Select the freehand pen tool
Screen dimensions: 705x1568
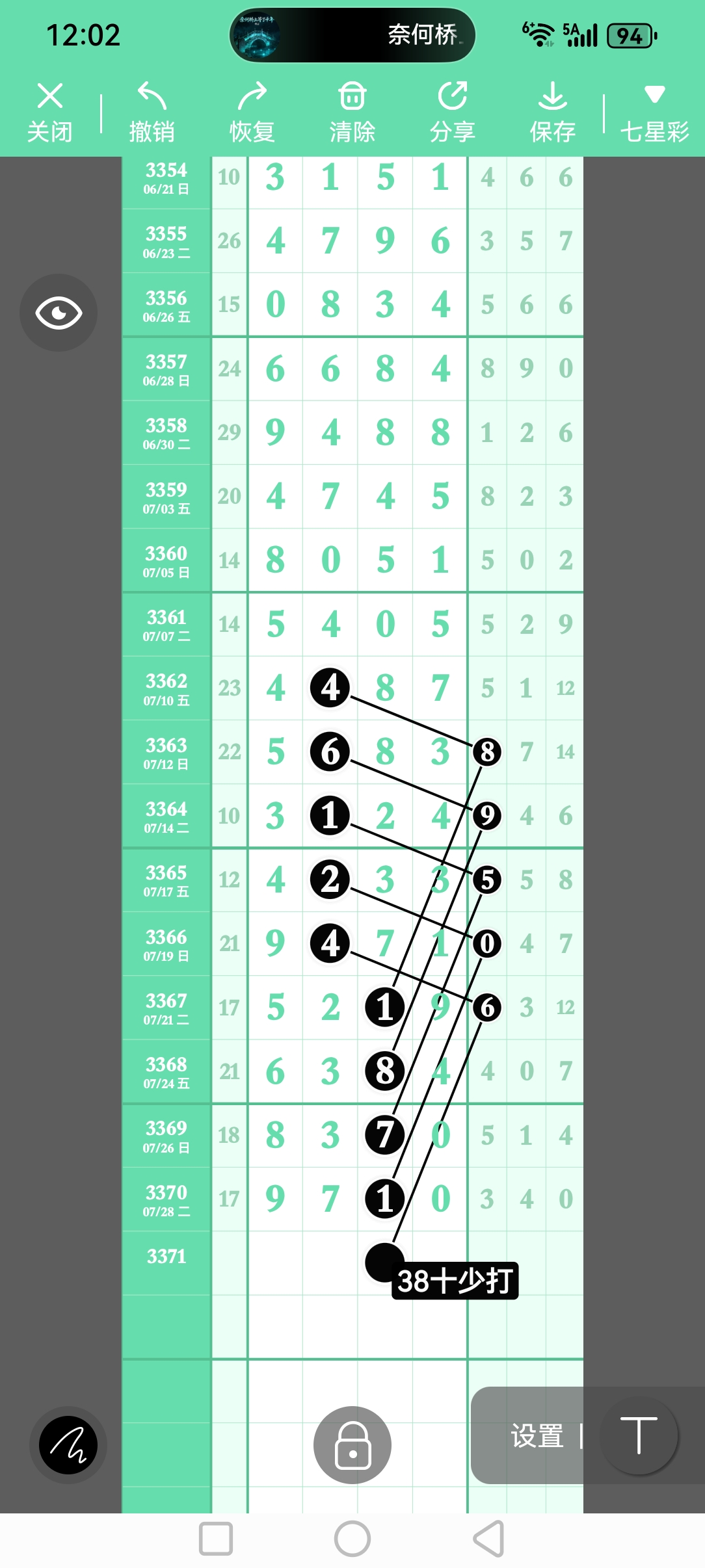pos(68,1445)
